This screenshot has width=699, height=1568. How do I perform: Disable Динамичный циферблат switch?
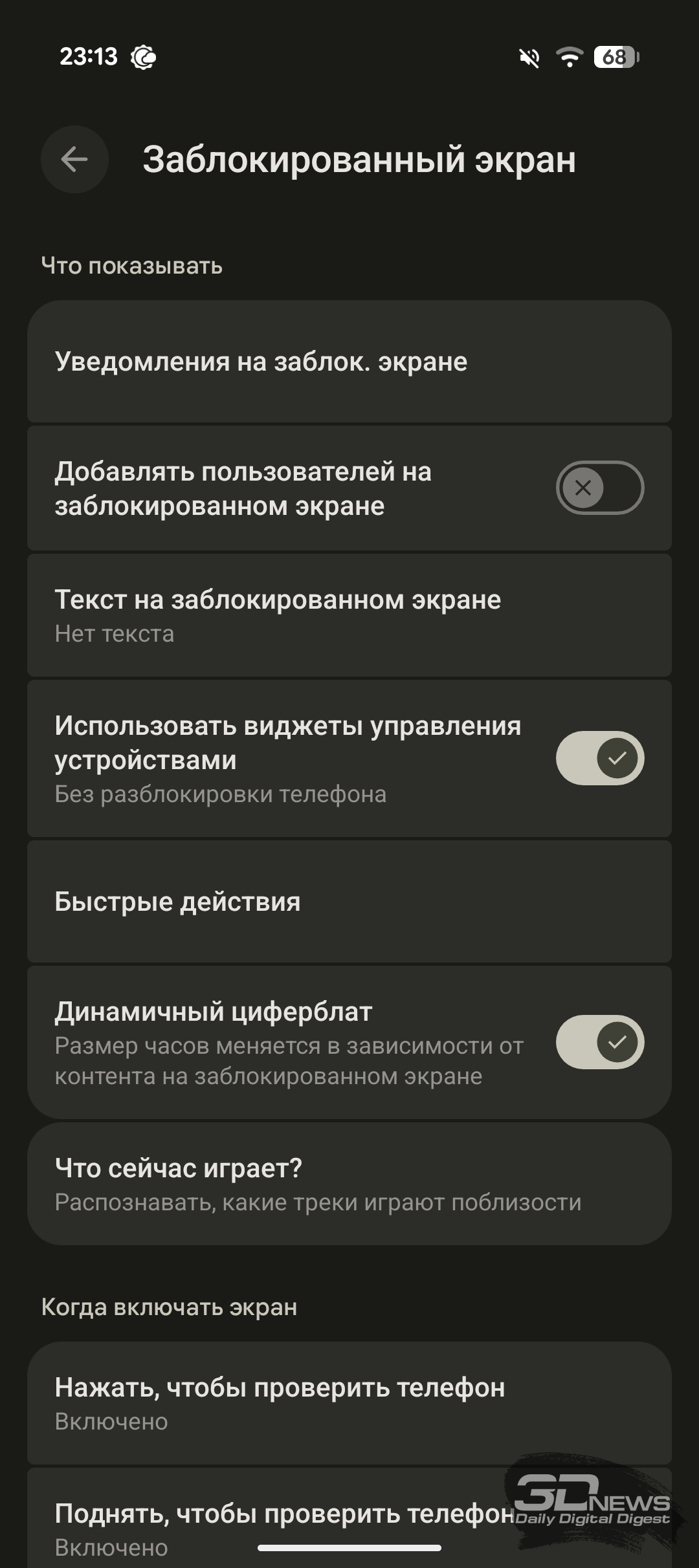[600, 1042]
